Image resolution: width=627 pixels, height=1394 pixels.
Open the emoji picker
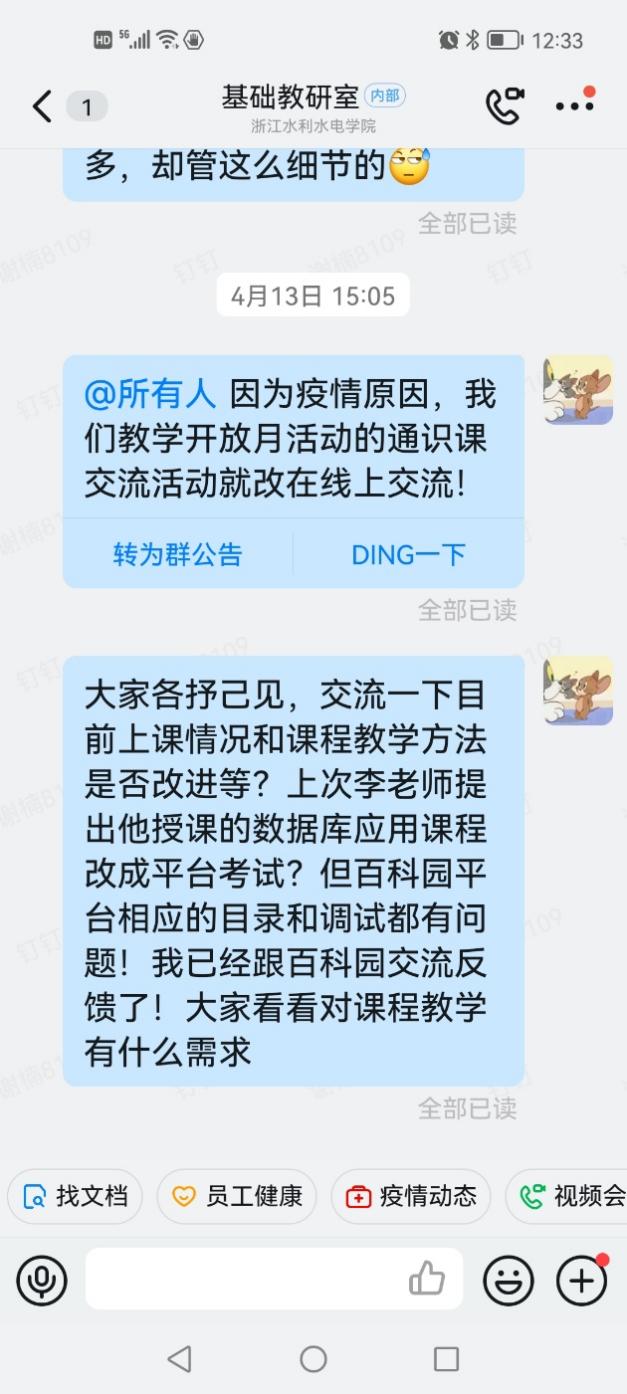click(508, 1280)
